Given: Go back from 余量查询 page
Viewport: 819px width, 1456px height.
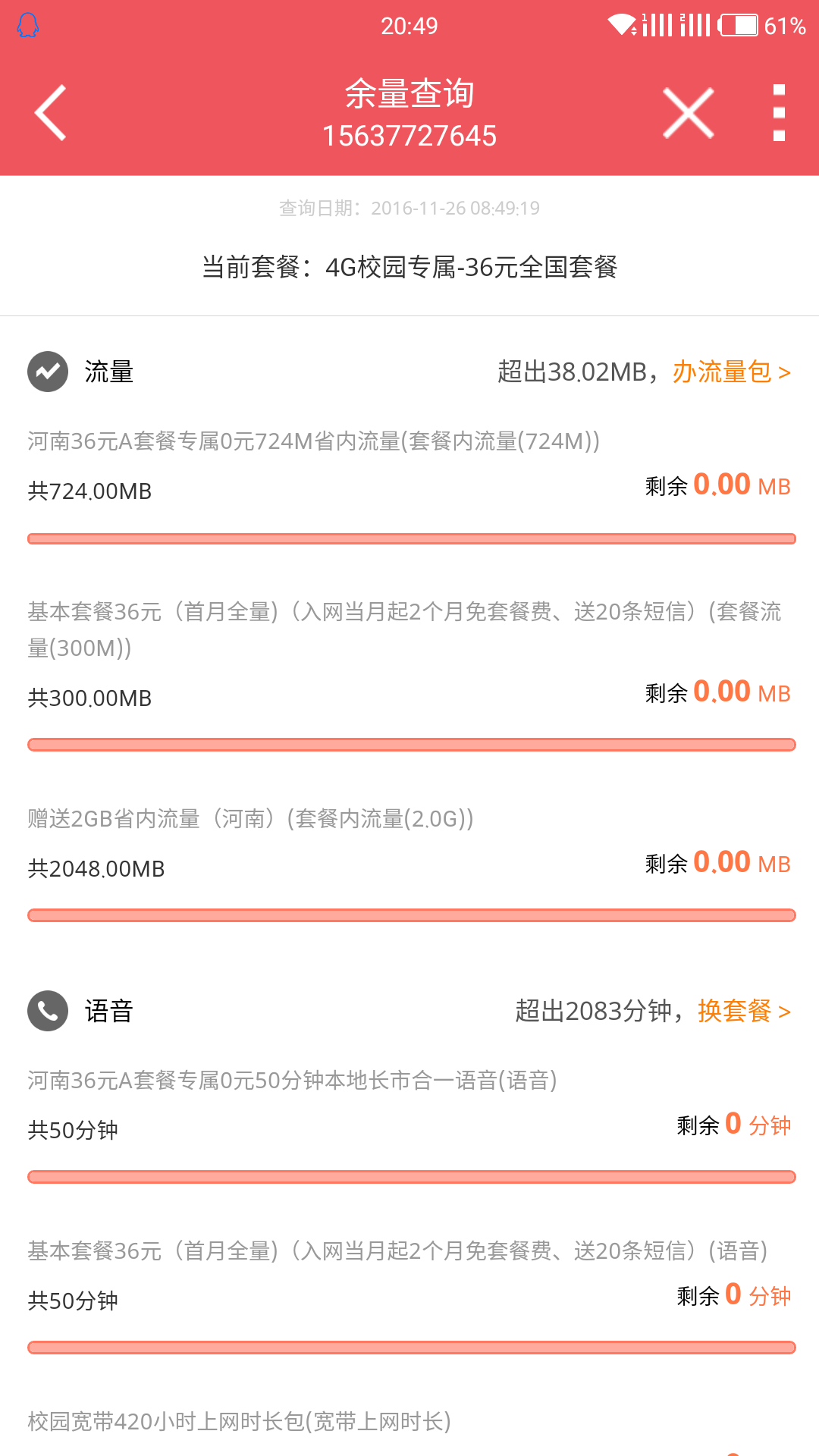Looking at the screenshot, I should click(x=51, y=113).
